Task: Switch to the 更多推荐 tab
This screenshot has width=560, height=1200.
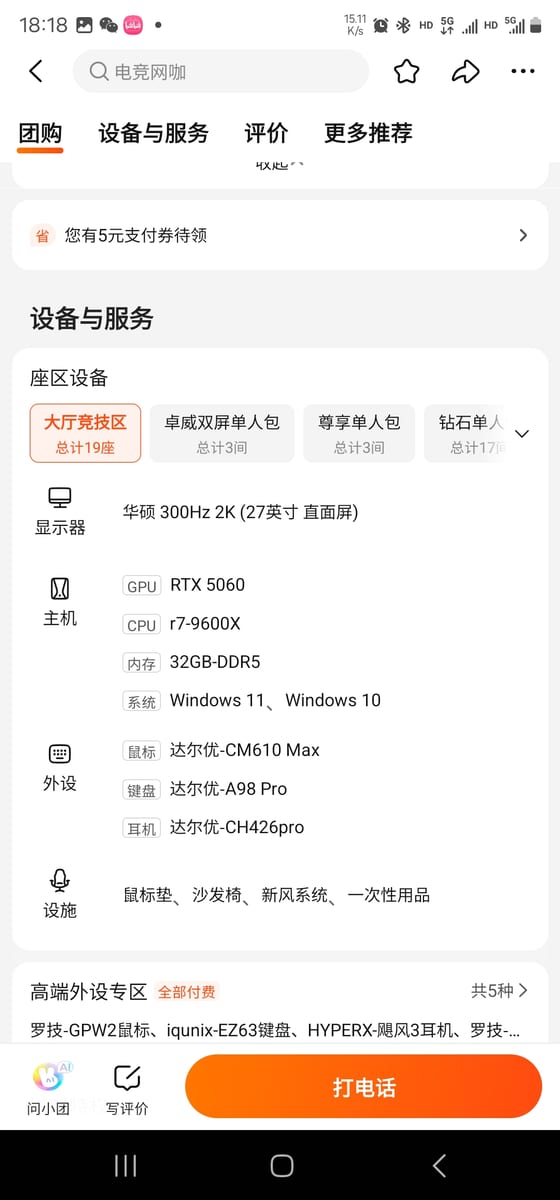Action: 368,133
